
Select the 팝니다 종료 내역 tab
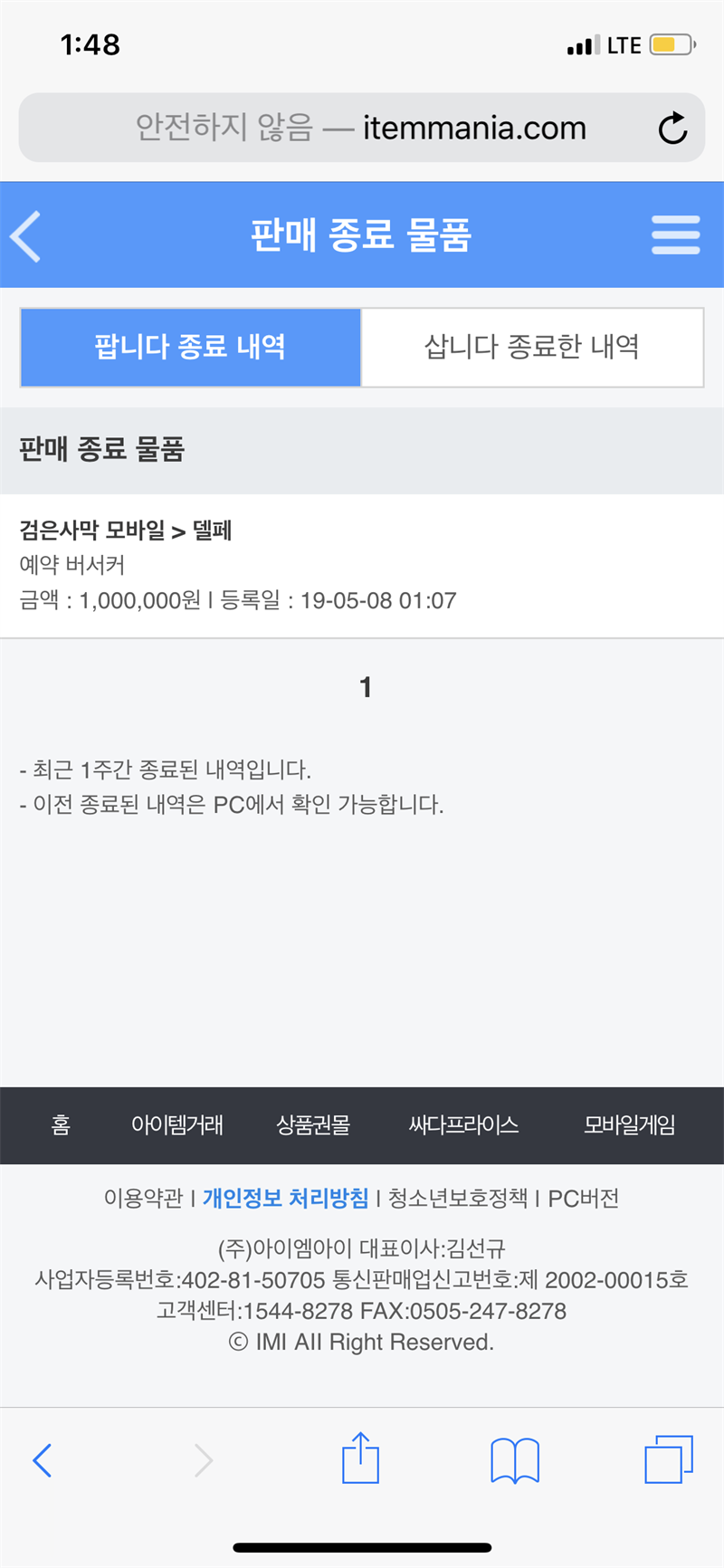[190, 347]
